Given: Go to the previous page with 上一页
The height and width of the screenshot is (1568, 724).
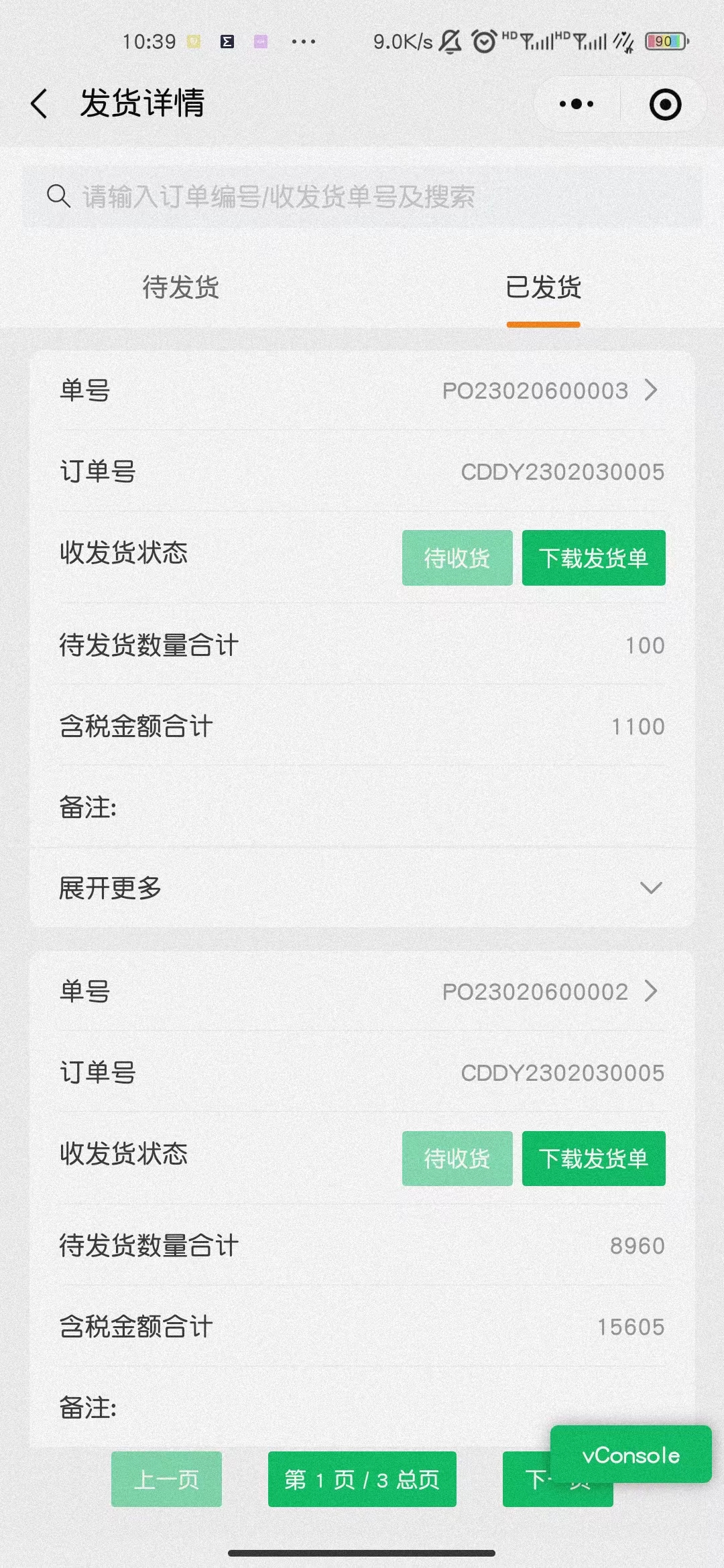Looking at the screenshot, I should 166,1480.
